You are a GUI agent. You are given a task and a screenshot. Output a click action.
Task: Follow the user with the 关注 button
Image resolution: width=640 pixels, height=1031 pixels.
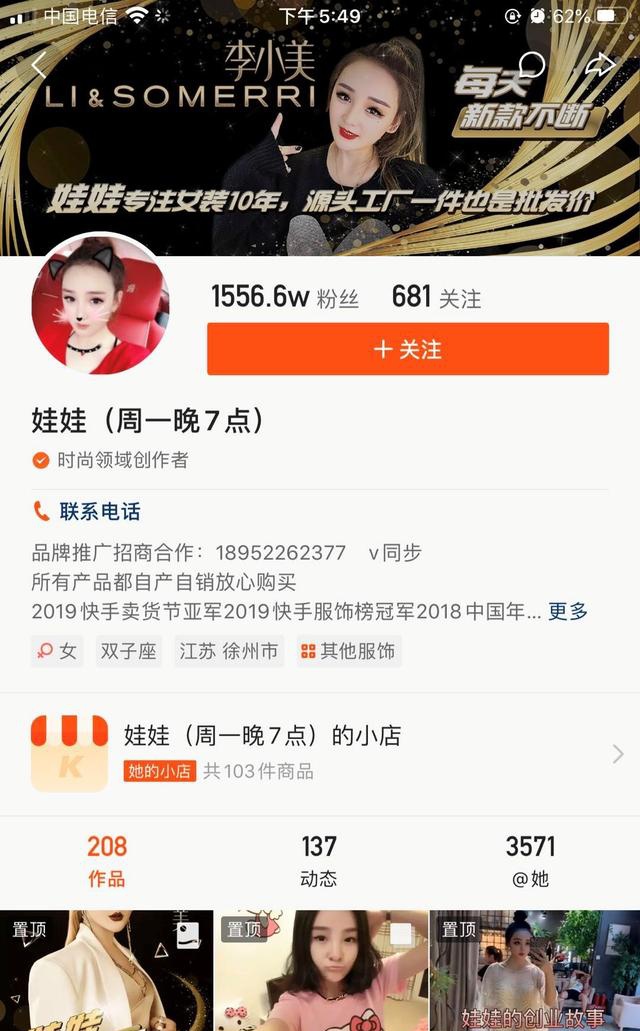point(407,349)
